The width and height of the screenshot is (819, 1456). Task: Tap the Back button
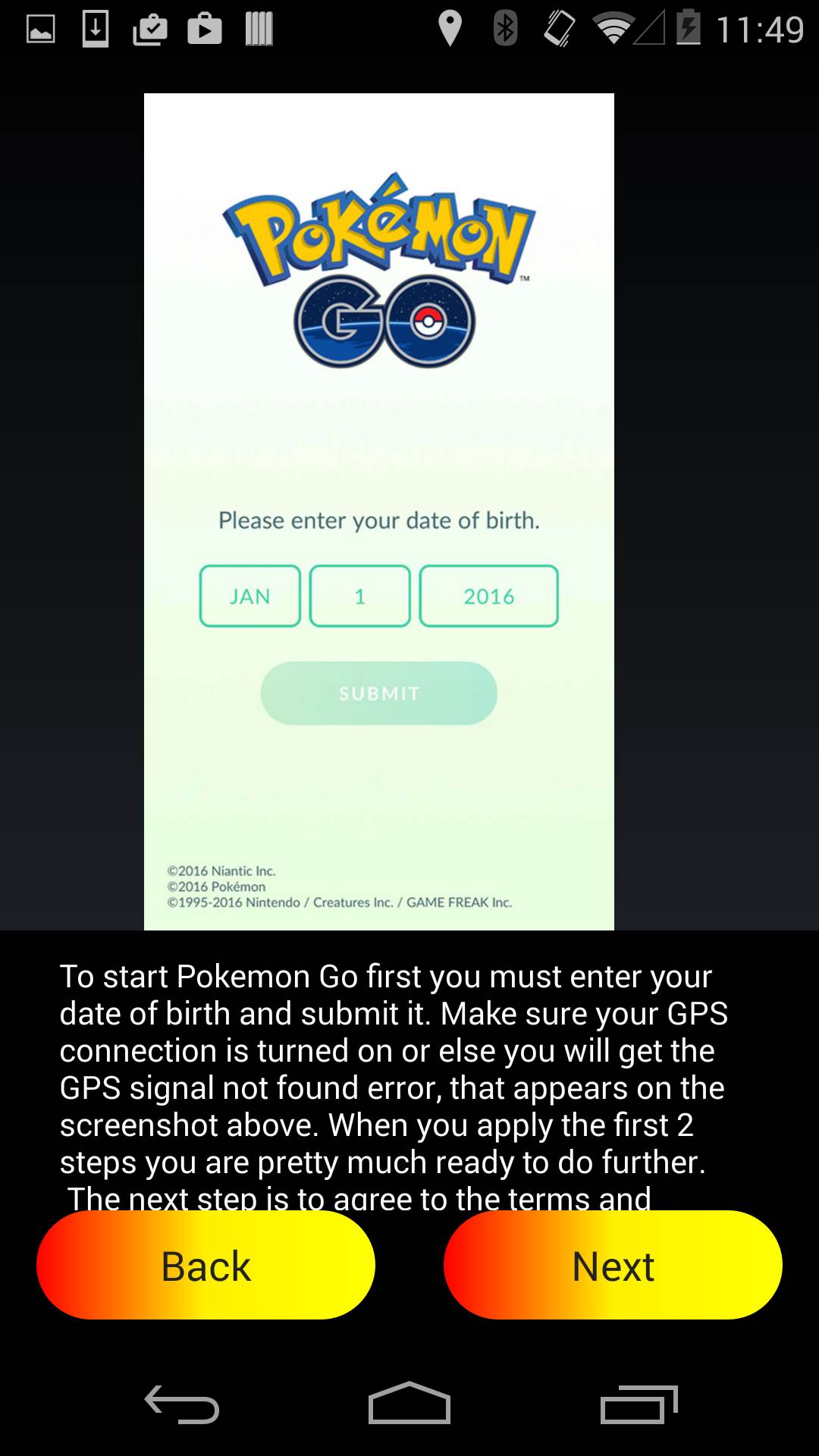(206, 1265)
